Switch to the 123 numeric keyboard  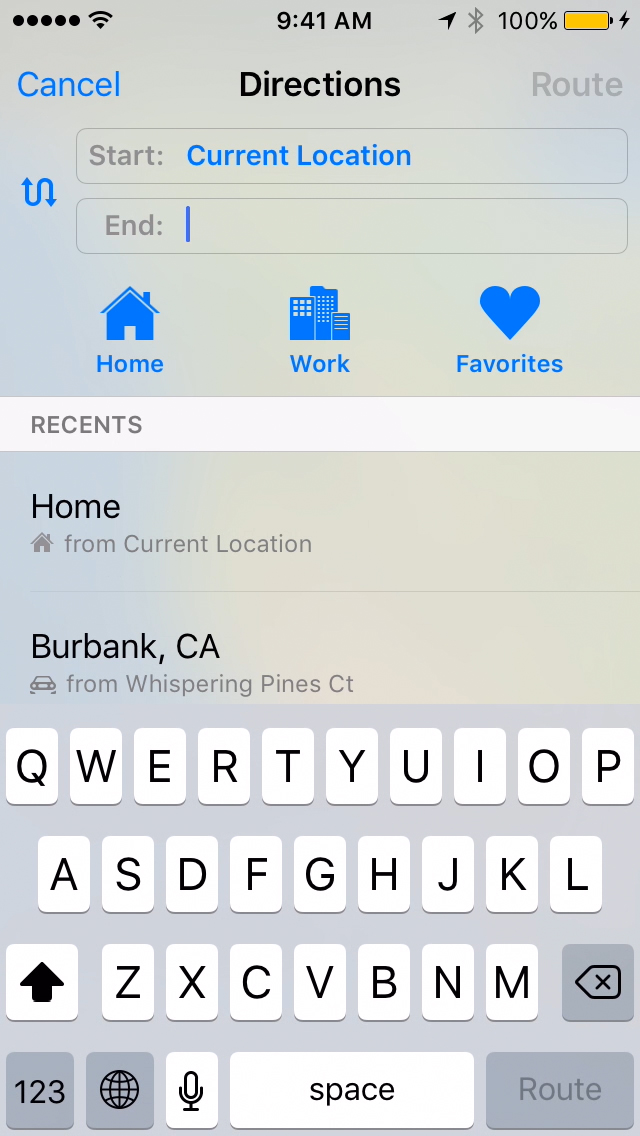coord(40,1090)
